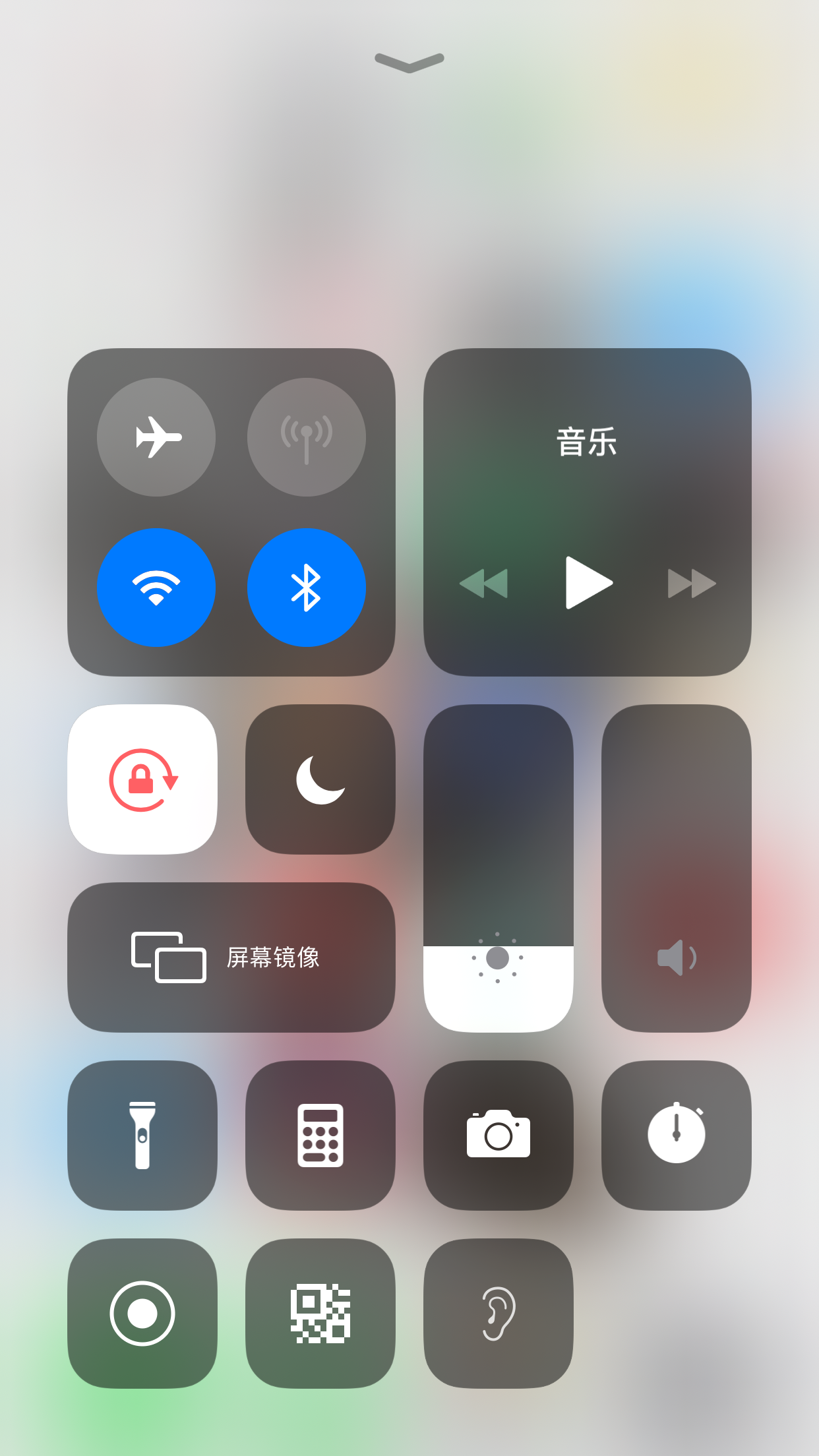Toggle cellular data
This screenshot has height=1456, width=819.
point(306,437)
